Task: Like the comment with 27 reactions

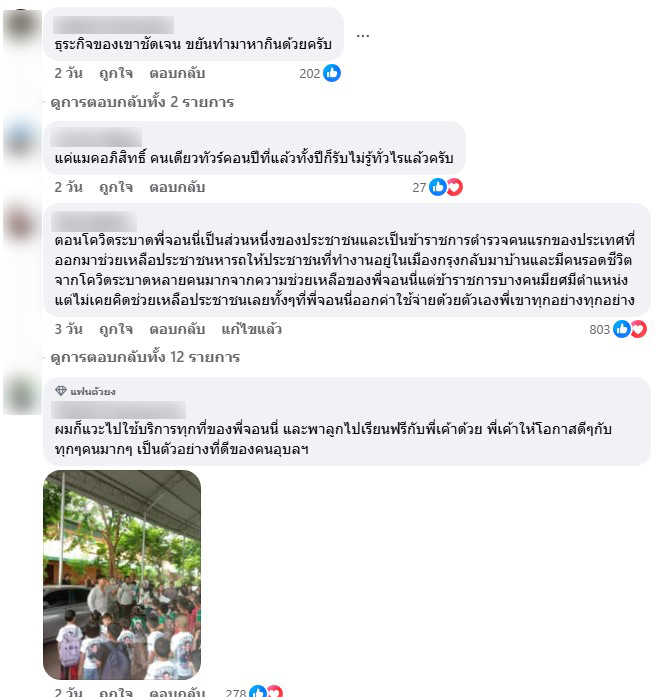Action: click(x=115, y=187)
